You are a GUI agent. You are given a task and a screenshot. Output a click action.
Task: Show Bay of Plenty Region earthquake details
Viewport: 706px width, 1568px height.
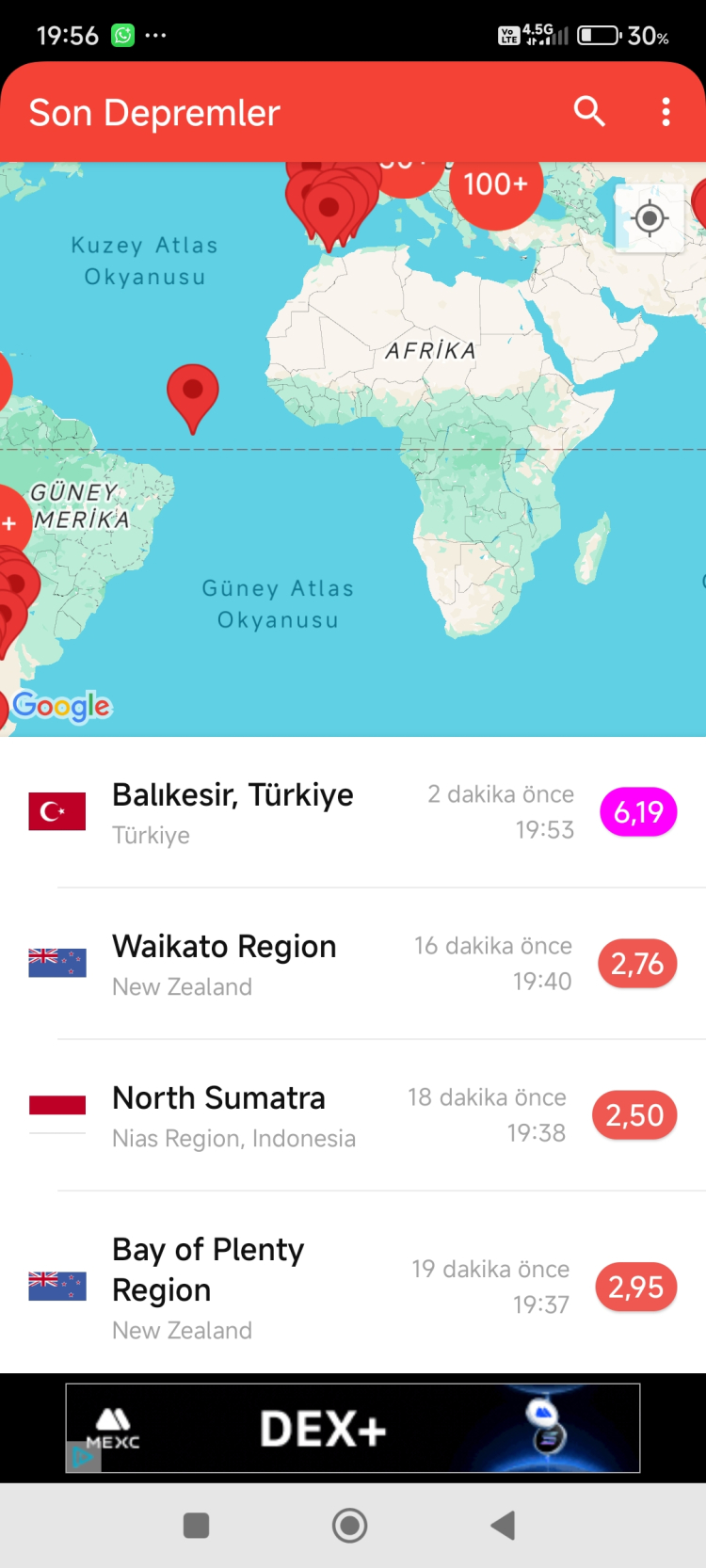point(353,1287)
